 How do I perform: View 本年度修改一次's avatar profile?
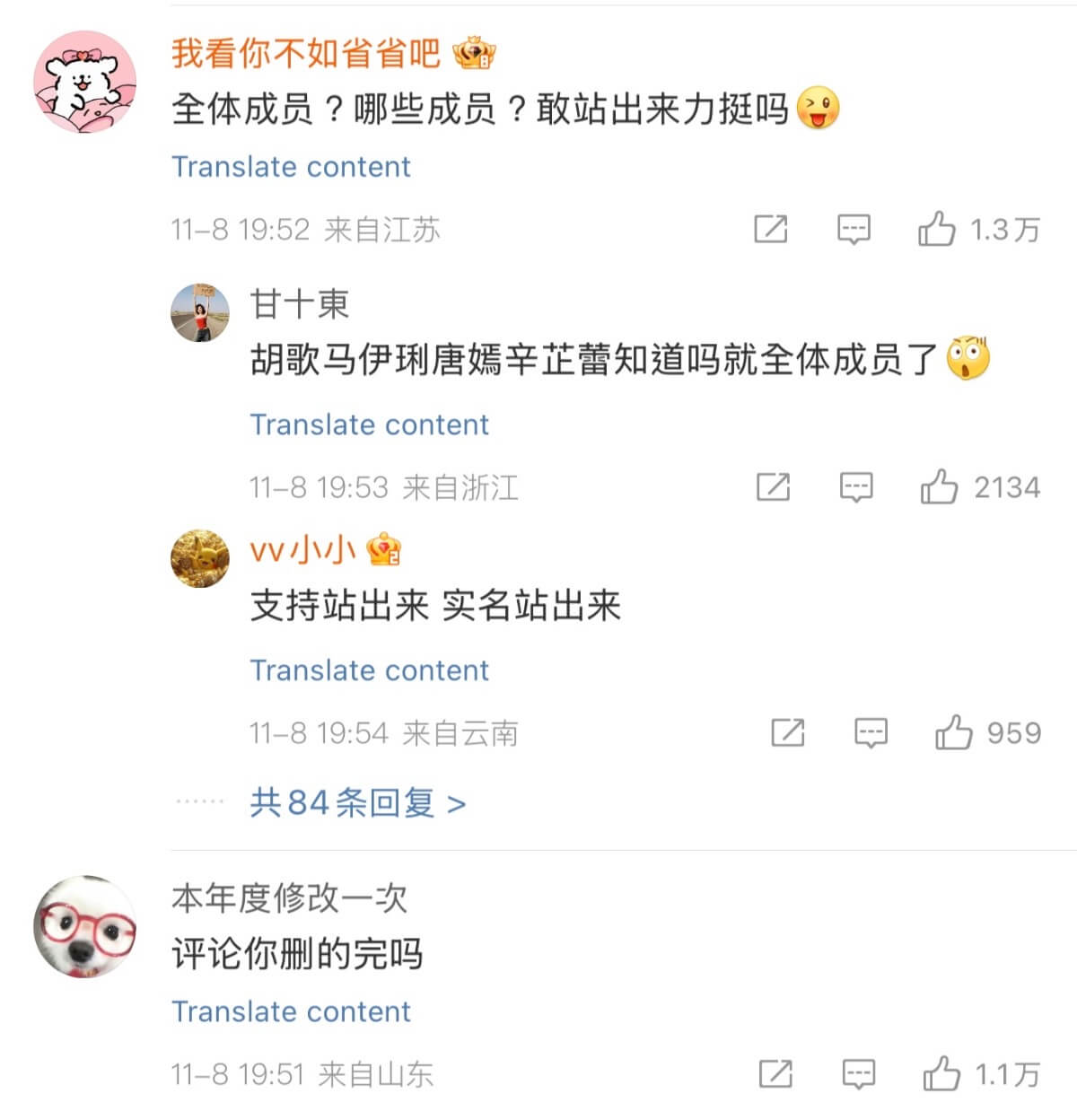[85, 926]
